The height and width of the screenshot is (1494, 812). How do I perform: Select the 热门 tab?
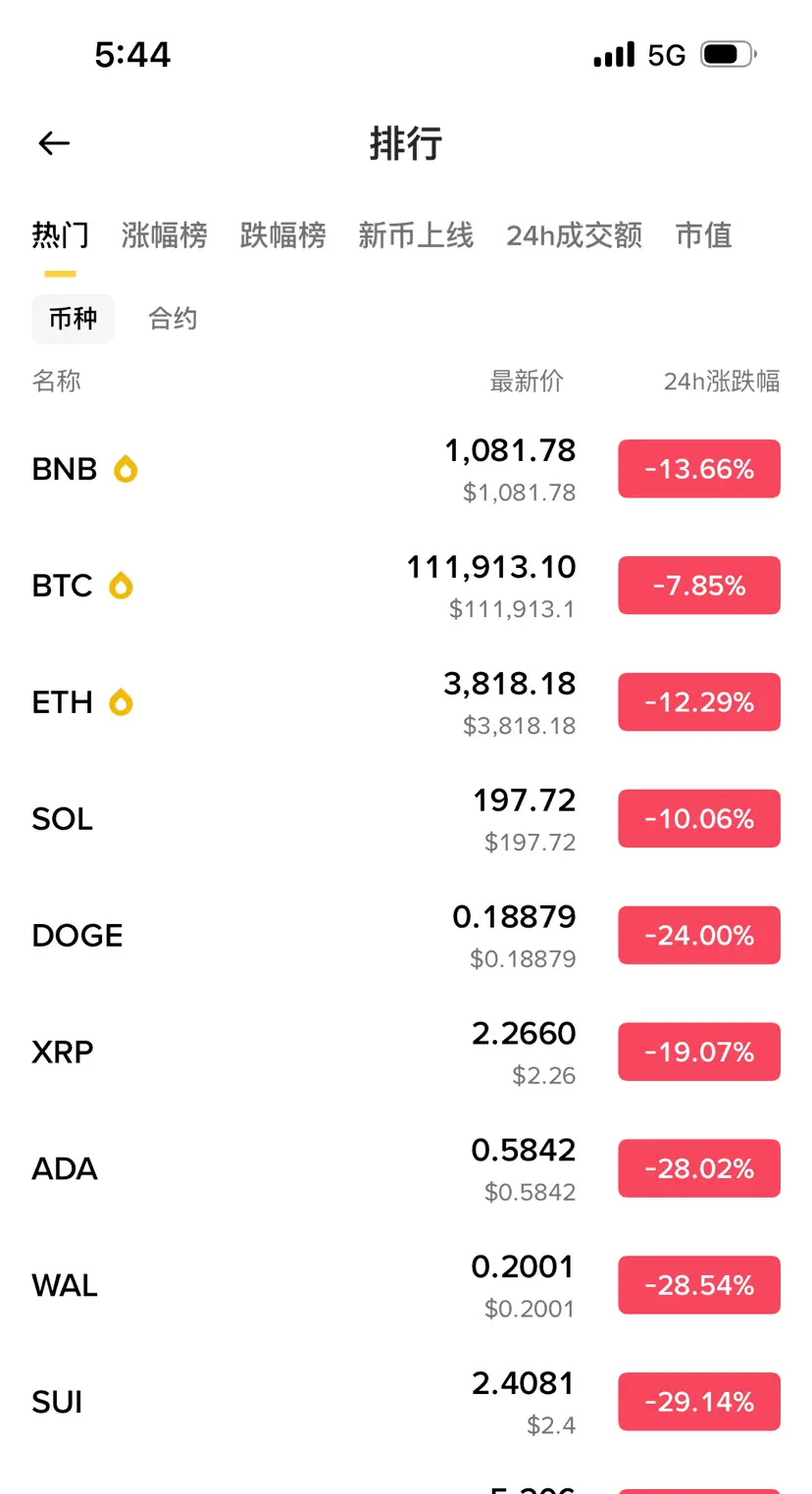click(60, 235)
